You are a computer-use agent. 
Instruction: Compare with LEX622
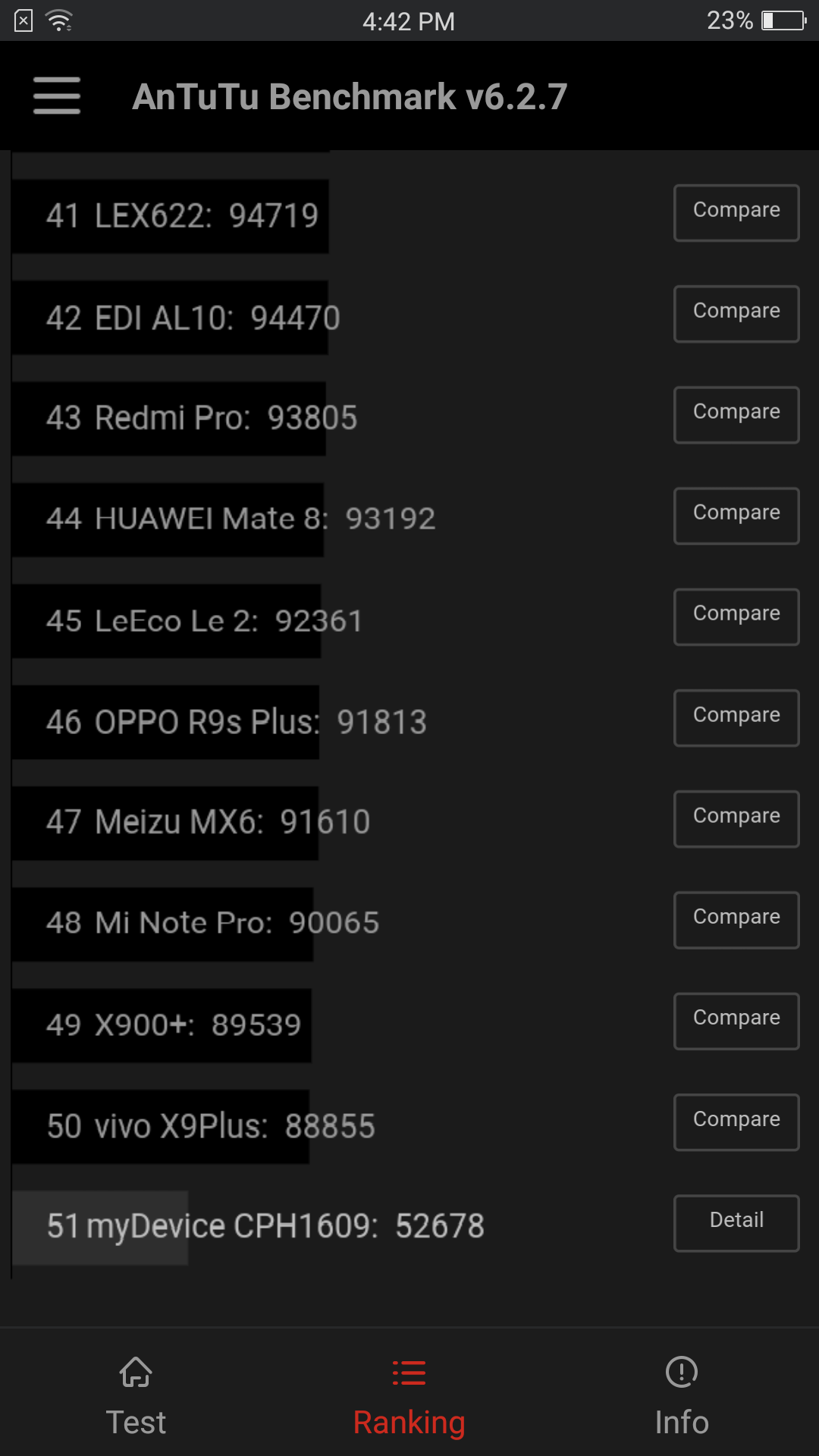(x=736, y=213)
